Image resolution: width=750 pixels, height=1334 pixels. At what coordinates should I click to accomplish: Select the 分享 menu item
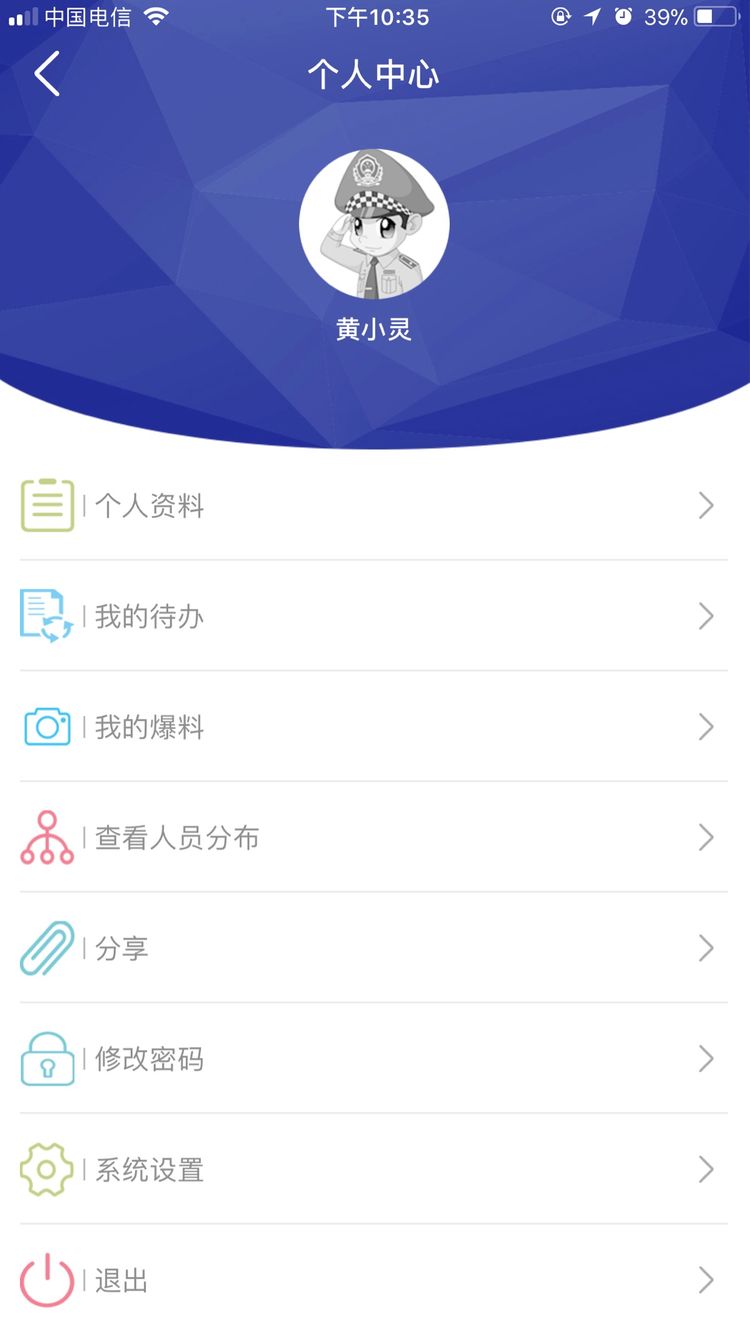pyautogui.click(x=122, y=948)
